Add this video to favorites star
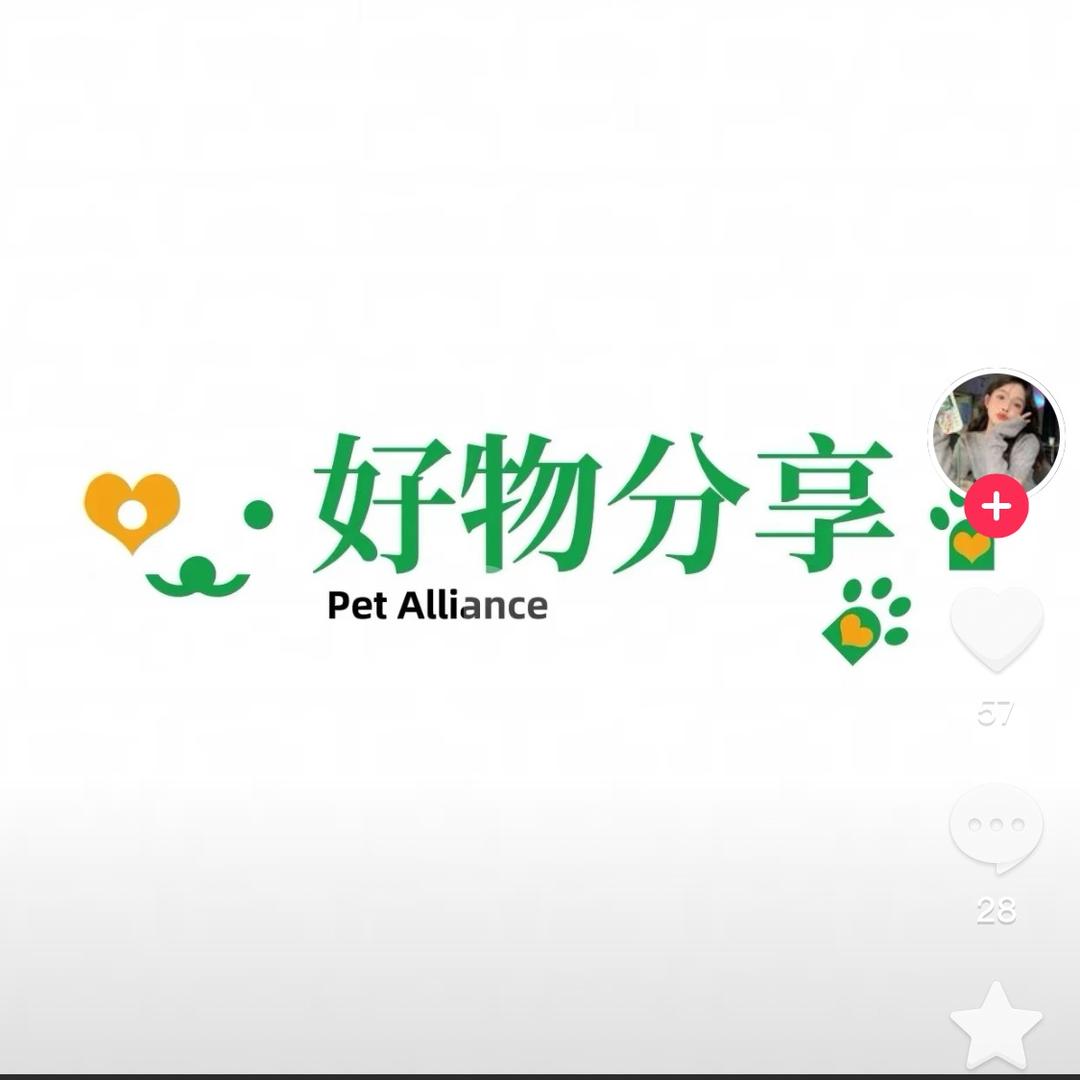1080x1080 pixels. (x=996, y=1025)
